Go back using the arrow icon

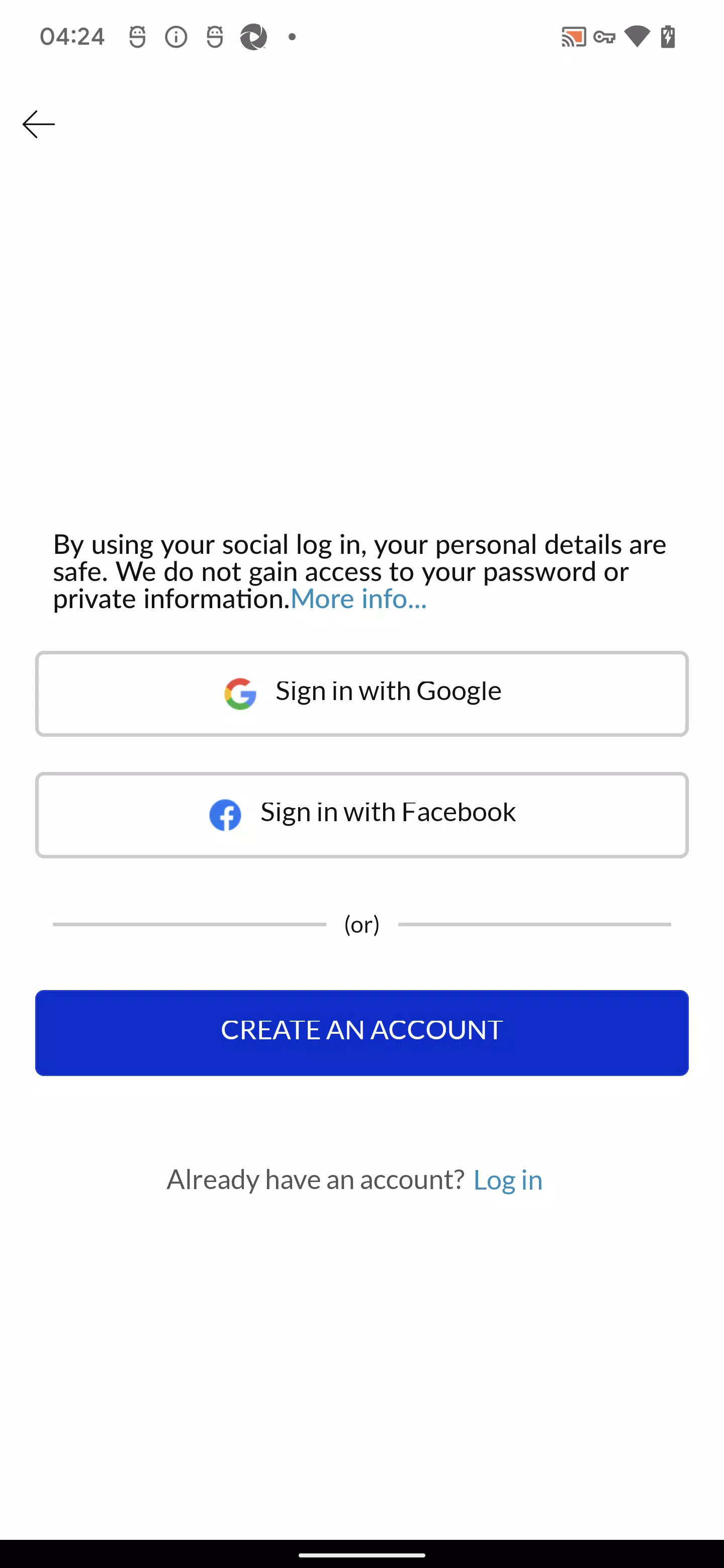[38, 124]
